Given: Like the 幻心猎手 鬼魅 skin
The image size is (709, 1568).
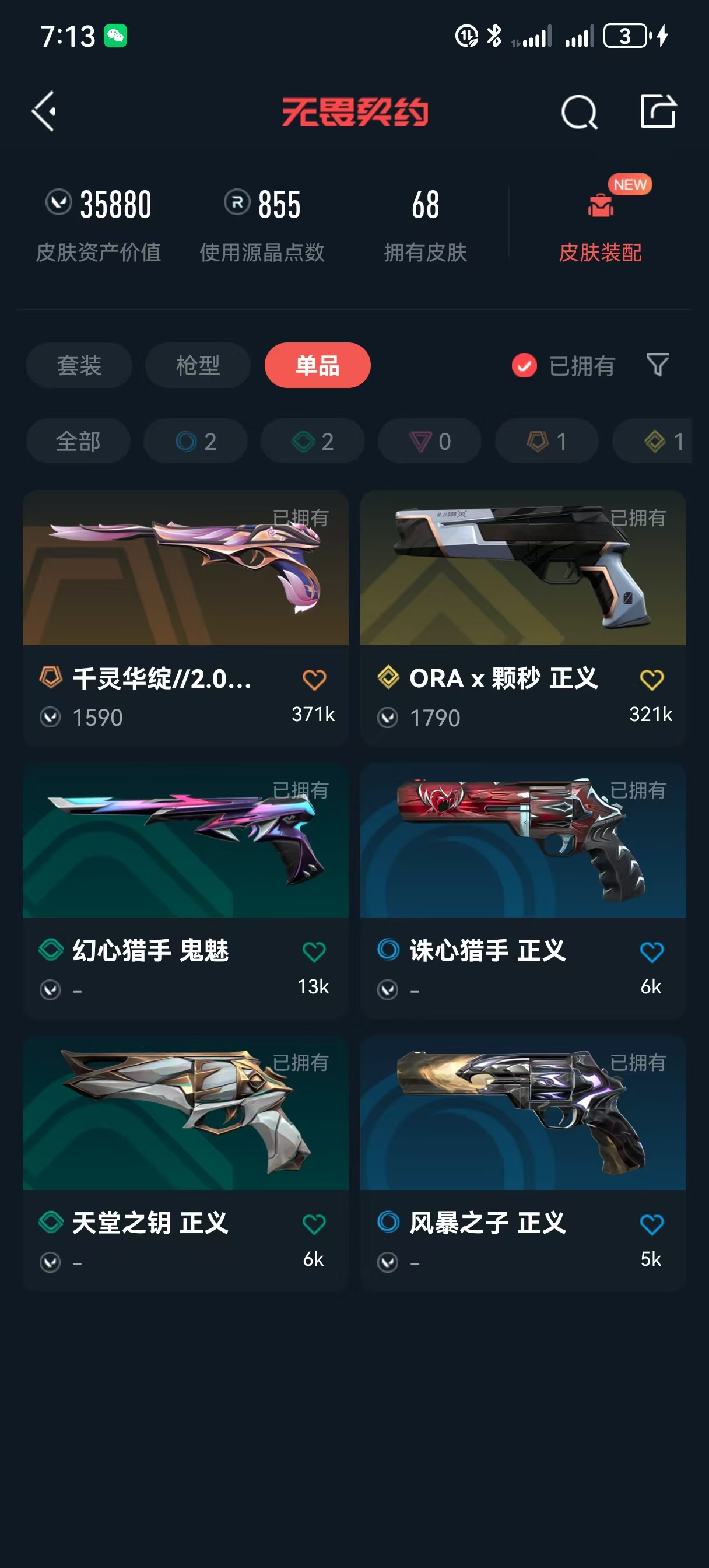Looking at the screenshot, I should pos(314,951).
